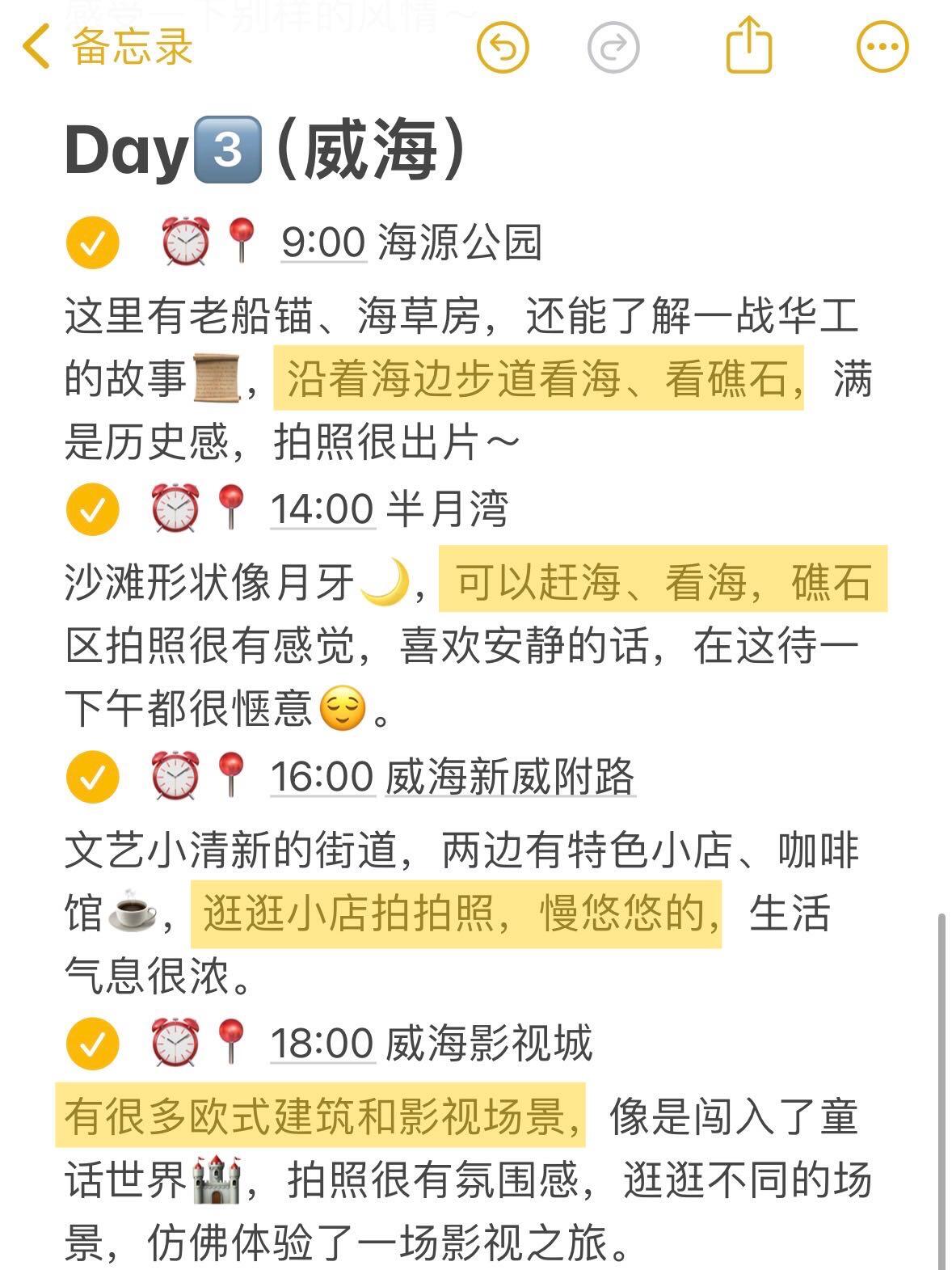This screenshot has width=952, height=1270.
Task: Open the more options menu
Action: coord(882,46)
